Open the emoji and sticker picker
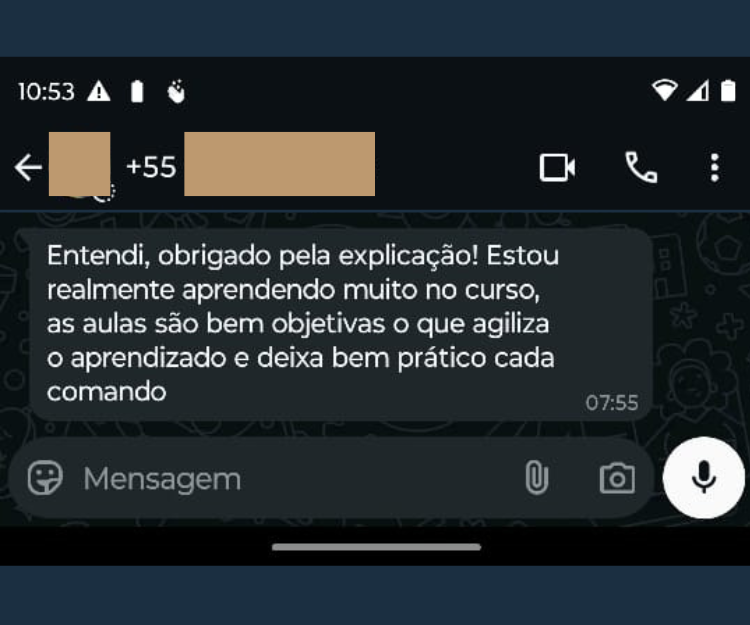This screenshot has width=750, height=625. tap(45, 478)
